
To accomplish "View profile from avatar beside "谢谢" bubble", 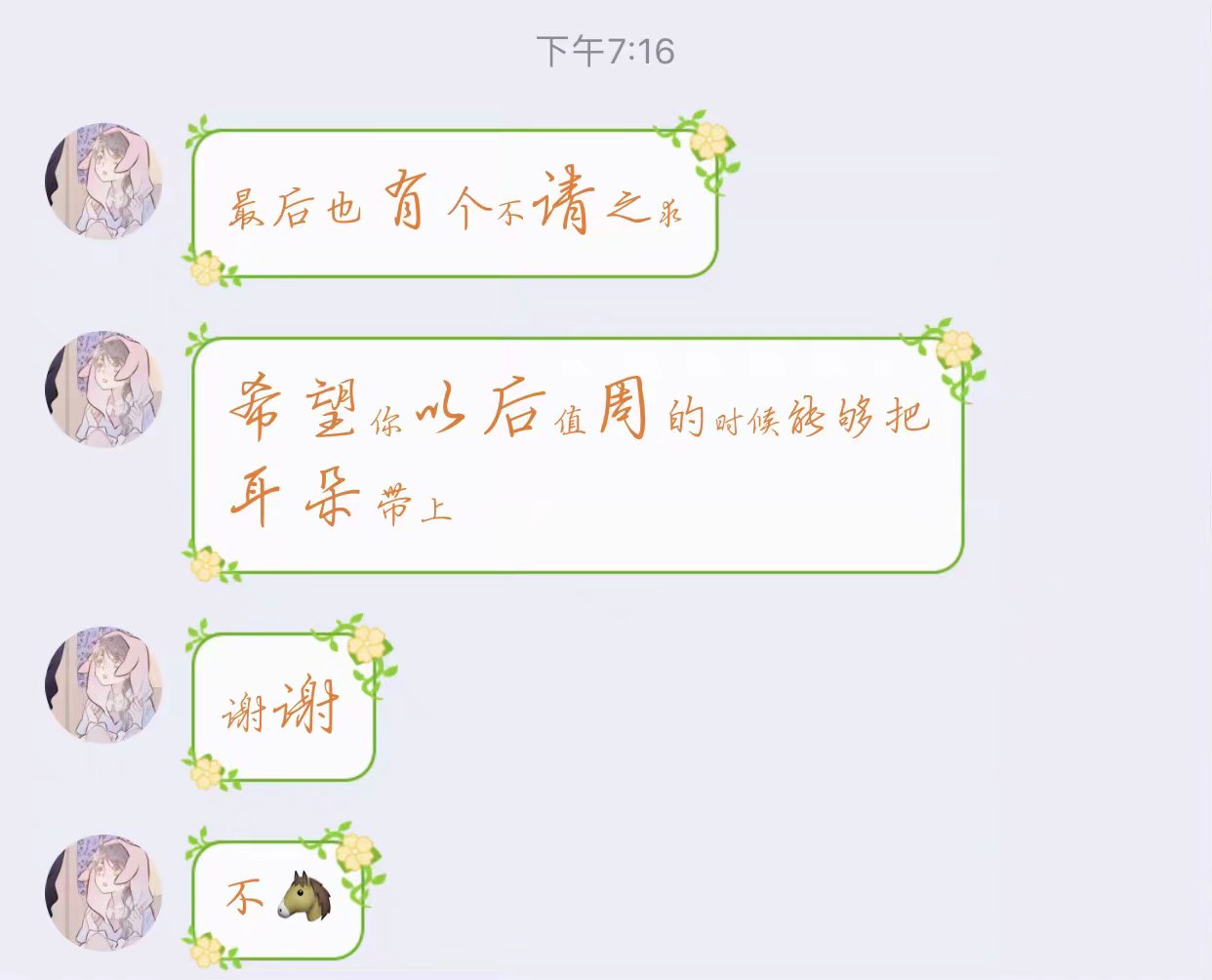I will [104, 684].
